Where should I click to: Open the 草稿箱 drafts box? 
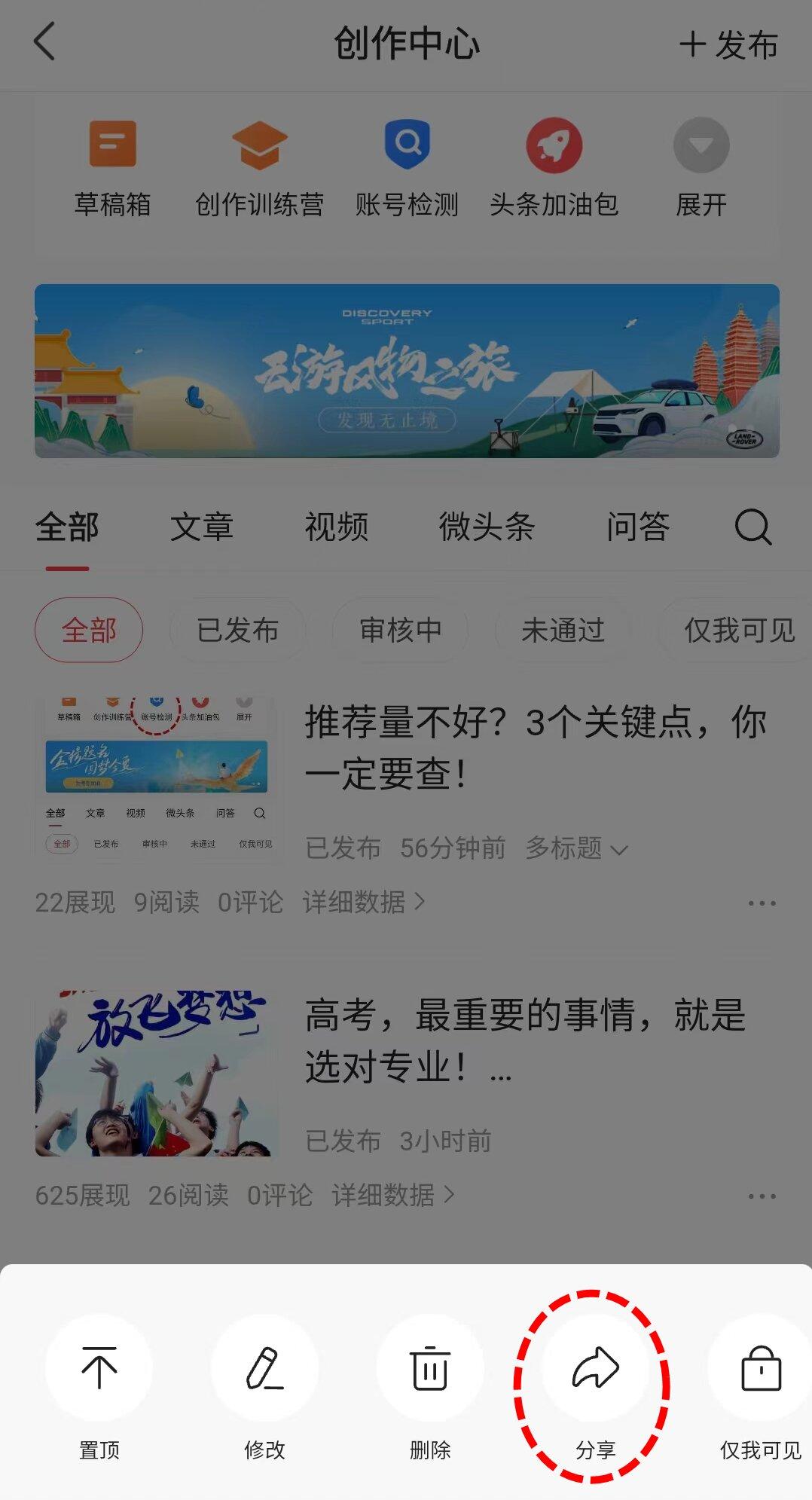pyautogui.click(x=113, y=167)
